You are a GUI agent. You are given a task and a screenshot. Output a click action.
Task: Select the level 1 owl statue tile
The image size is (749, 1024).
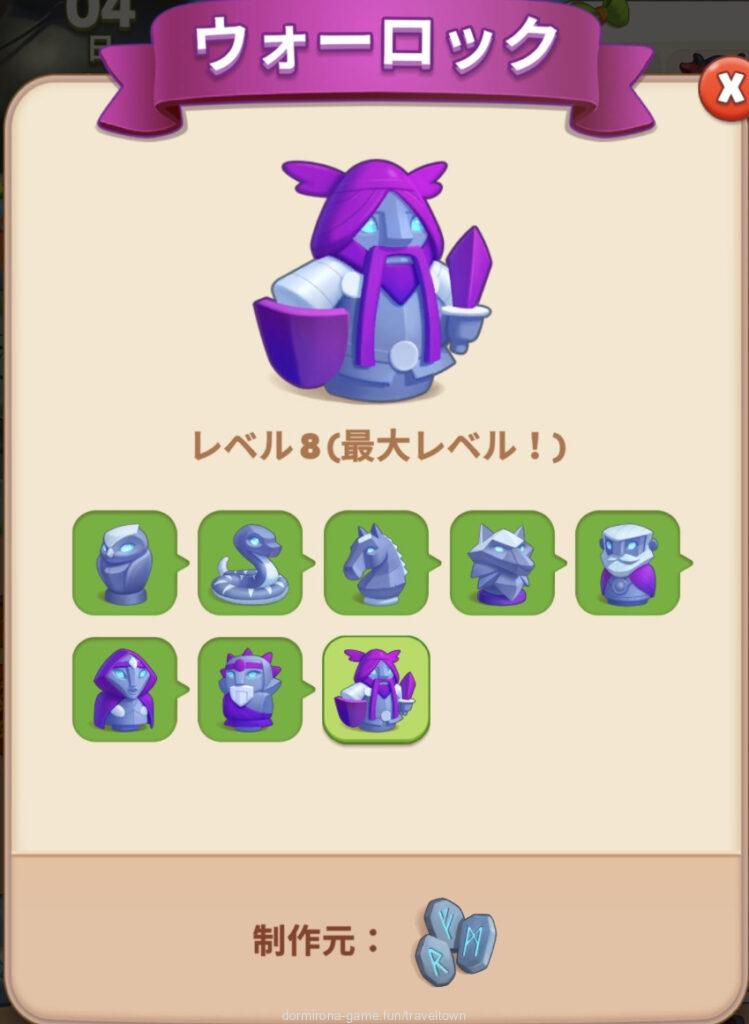124,563
